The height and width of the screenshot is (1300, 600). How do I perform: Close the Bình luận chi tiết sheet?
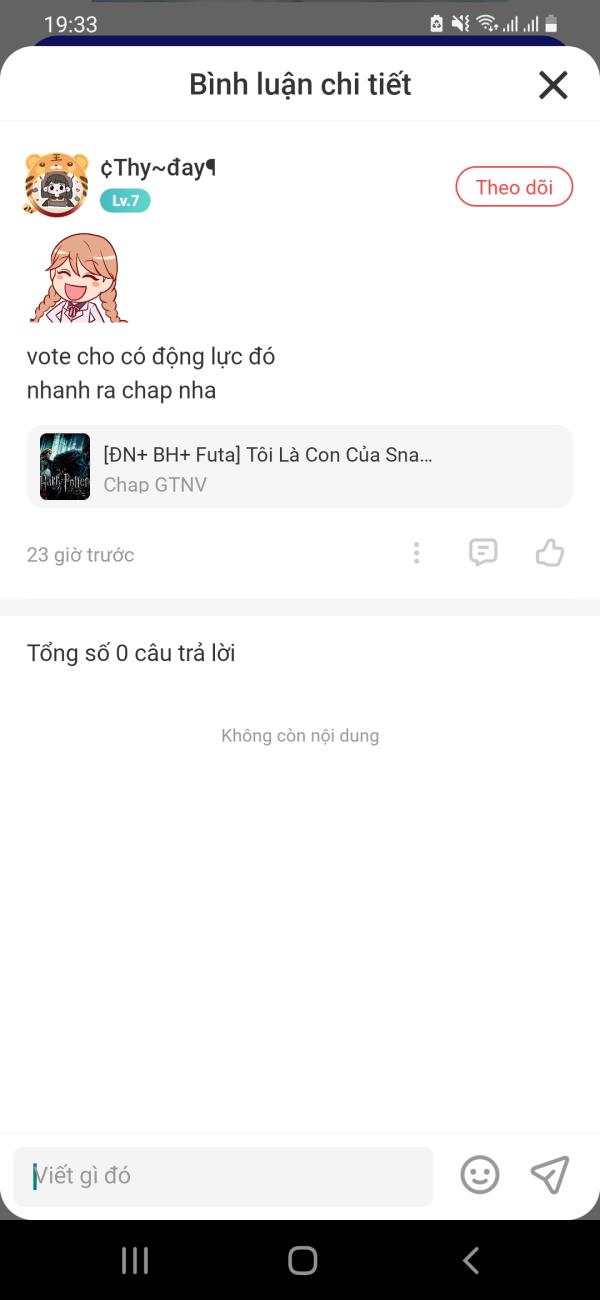tap(553, 85)
